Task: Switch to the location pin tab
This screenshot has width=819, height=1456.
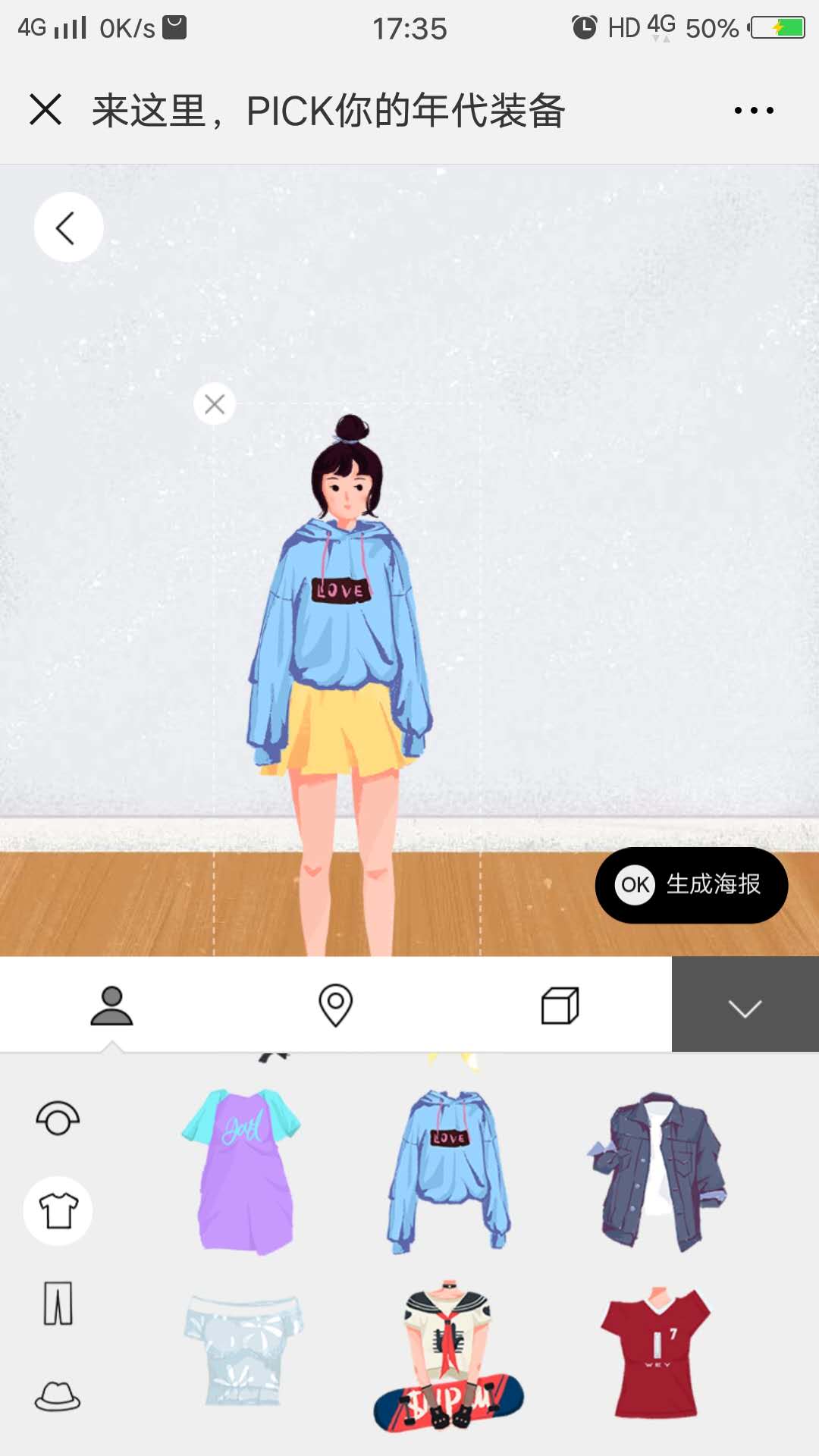Action: point(335,1006)
